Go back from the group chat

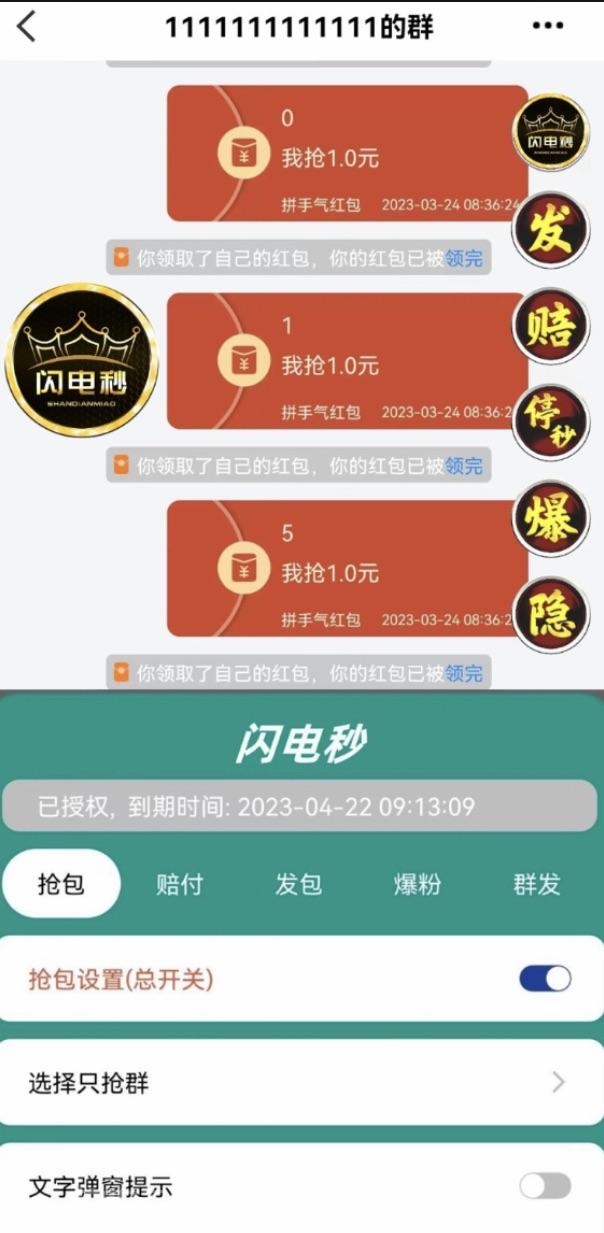coord(27,27)
